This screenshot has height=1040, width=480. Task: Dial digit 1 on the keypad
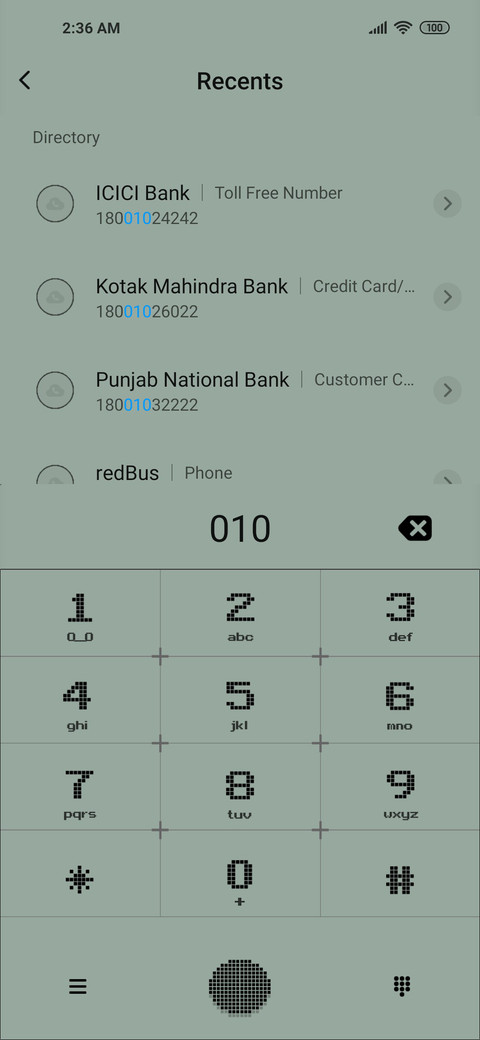coord(80,614)
